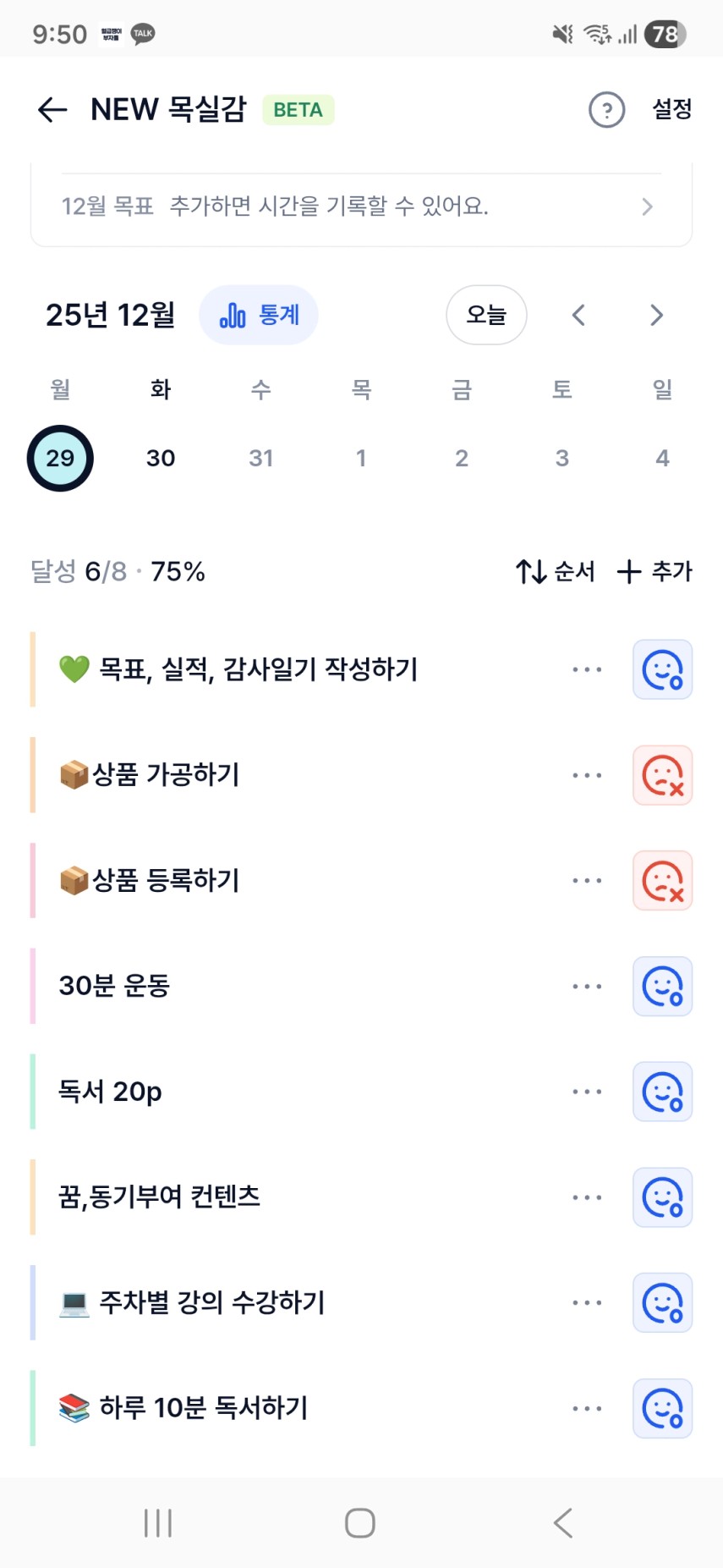Open recent apps in the navigation bar
Screen dimensions: 723x1568
pyautogui.click(x=158, y=1523)
